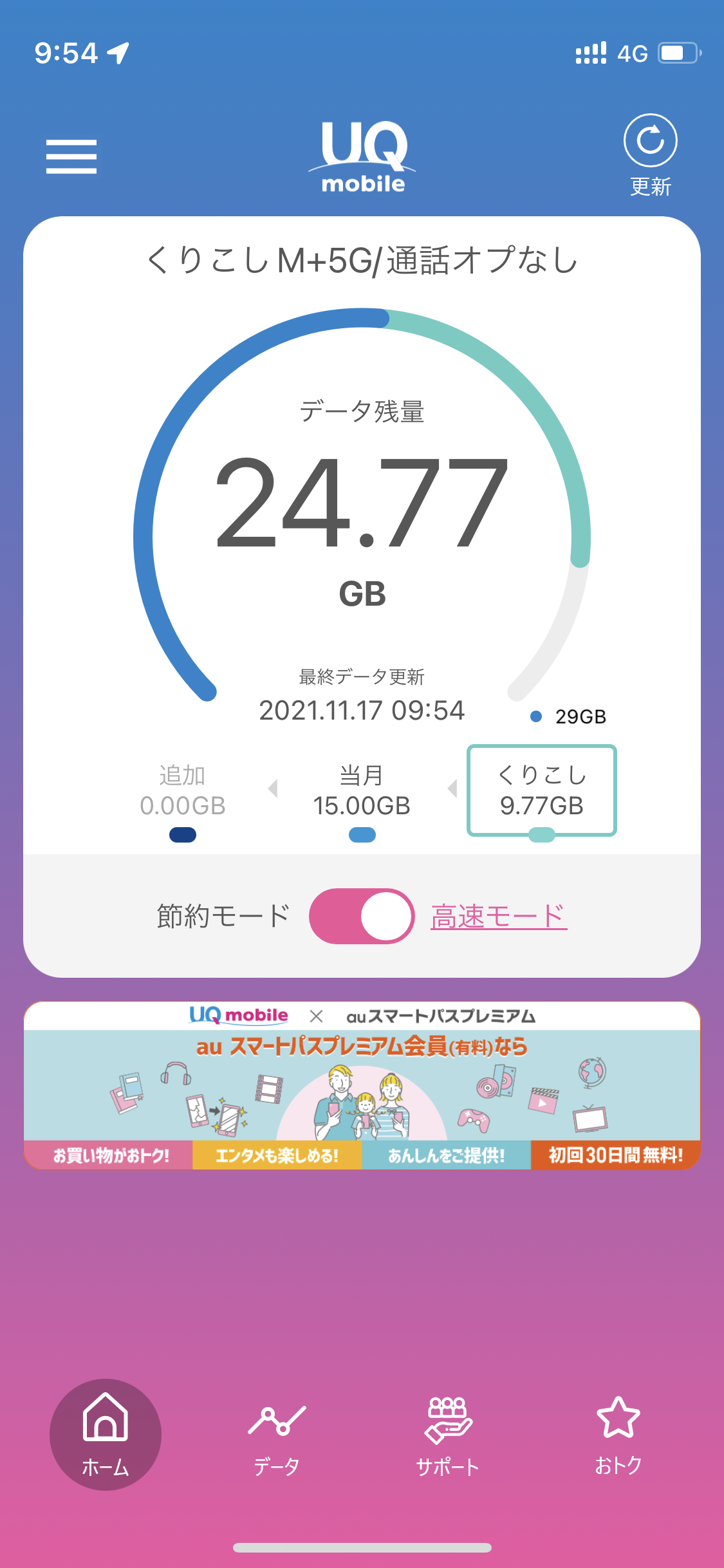
Task: Toggle 節約モード to switch speed mode
Action: (361, 916)
